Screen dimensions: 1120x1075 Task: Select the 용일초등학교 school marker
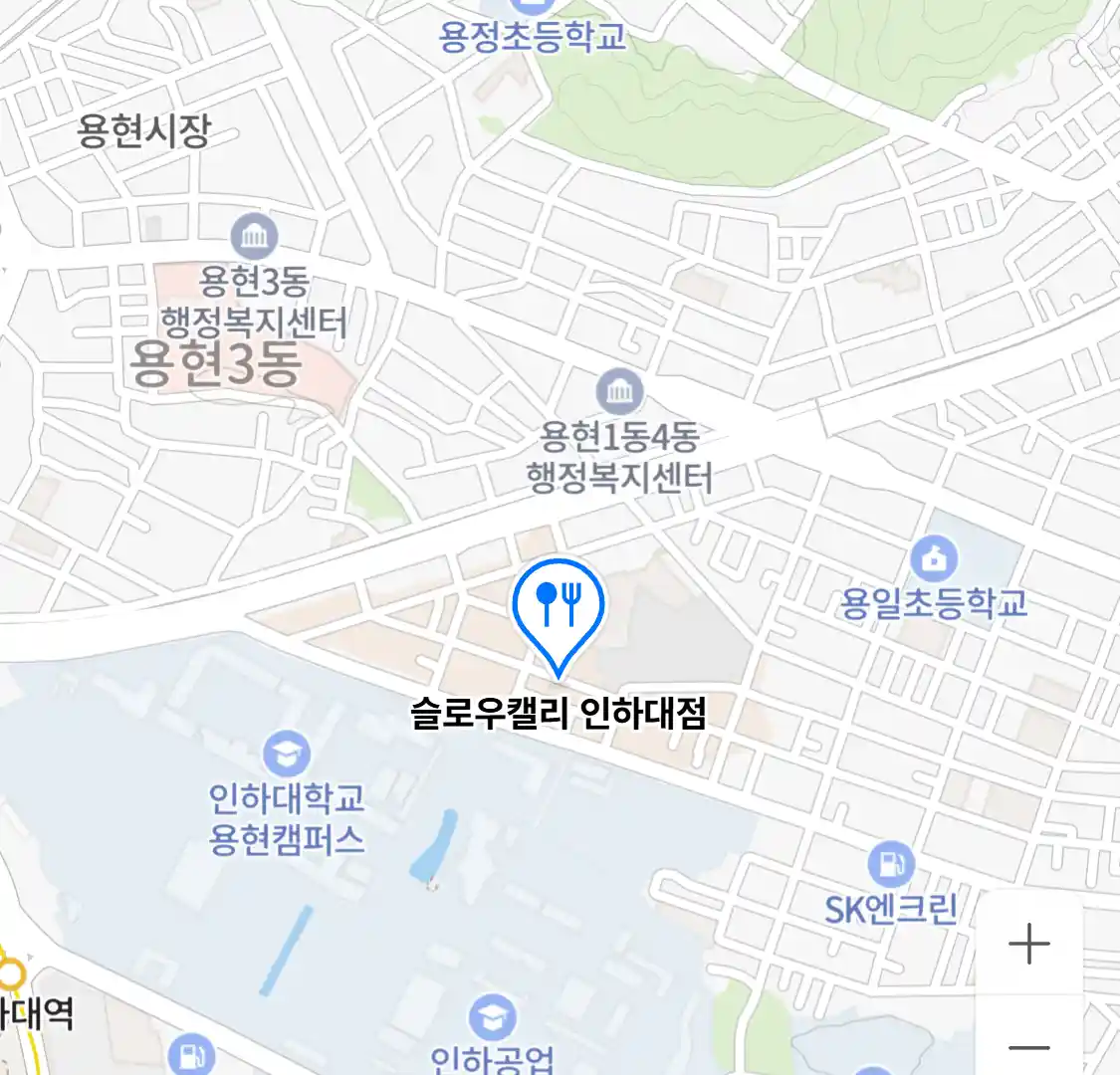934,558
